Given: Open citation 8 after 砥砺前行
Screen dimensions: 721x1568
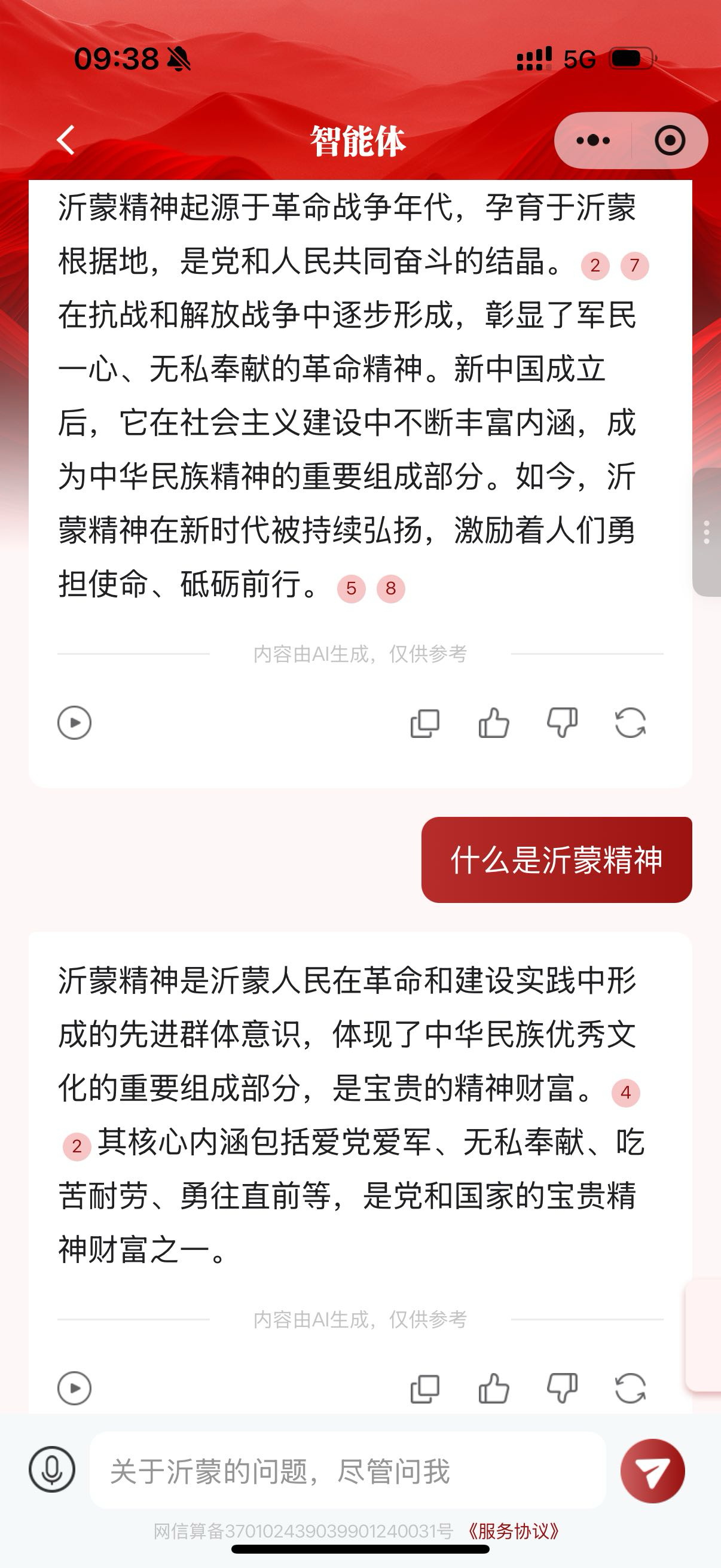Looking at the screenshot, I should (390, 588).
